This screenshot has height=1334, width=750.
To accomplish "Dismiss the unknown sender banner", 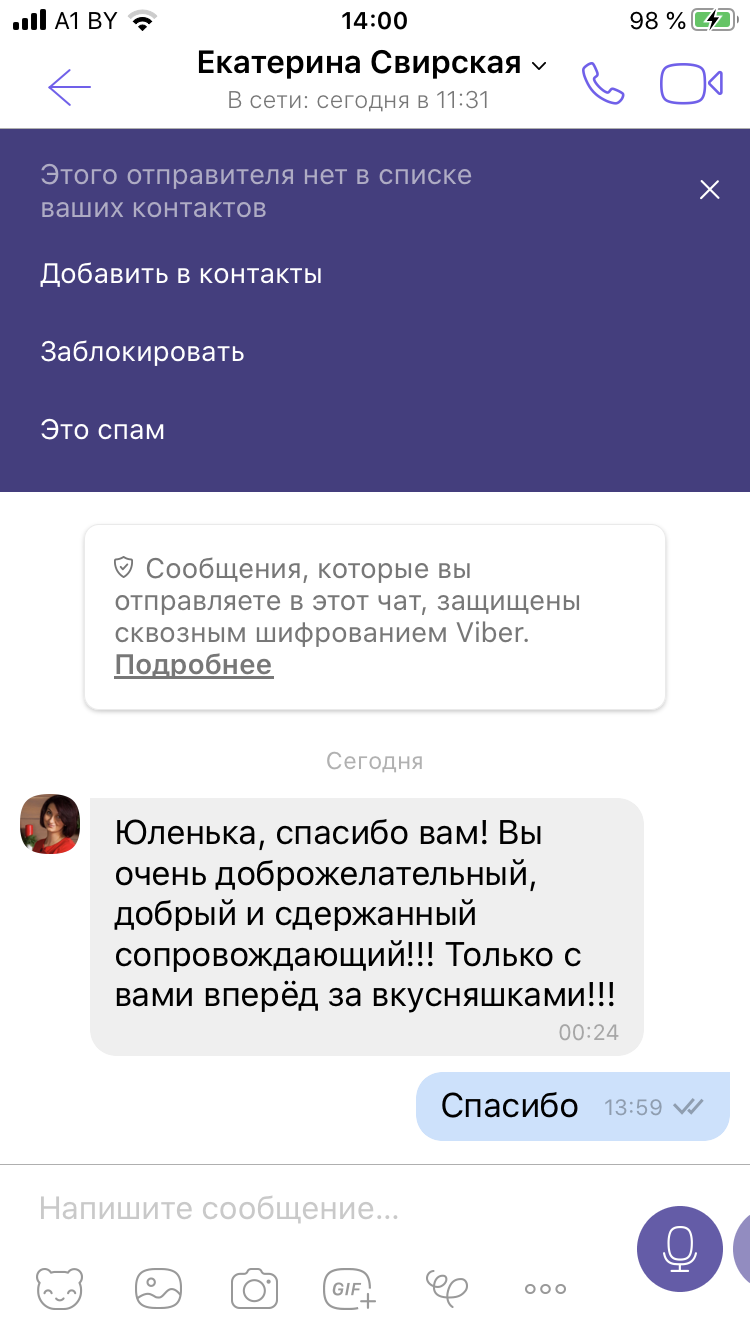I will tap(709, 190).
